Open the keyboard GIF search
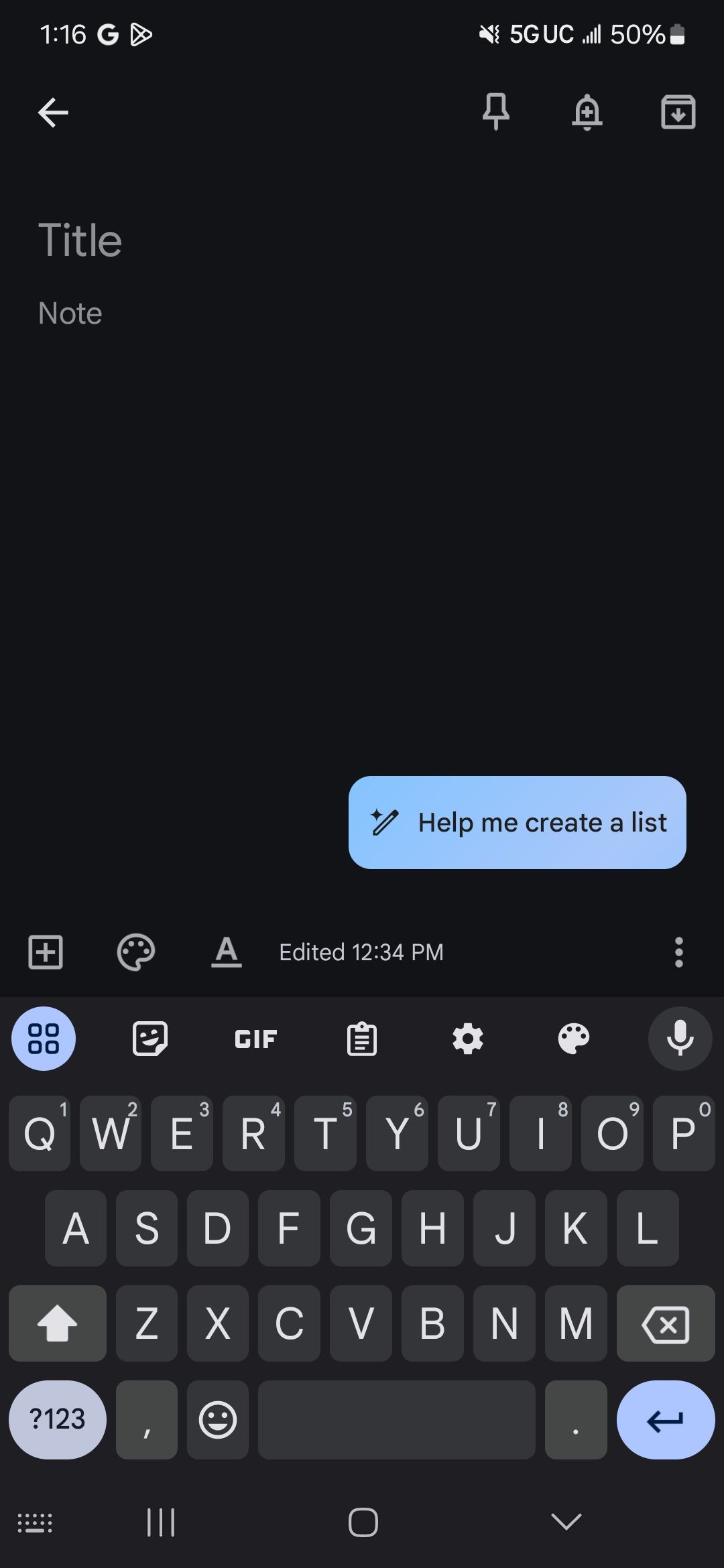 tap(255, 1039)
